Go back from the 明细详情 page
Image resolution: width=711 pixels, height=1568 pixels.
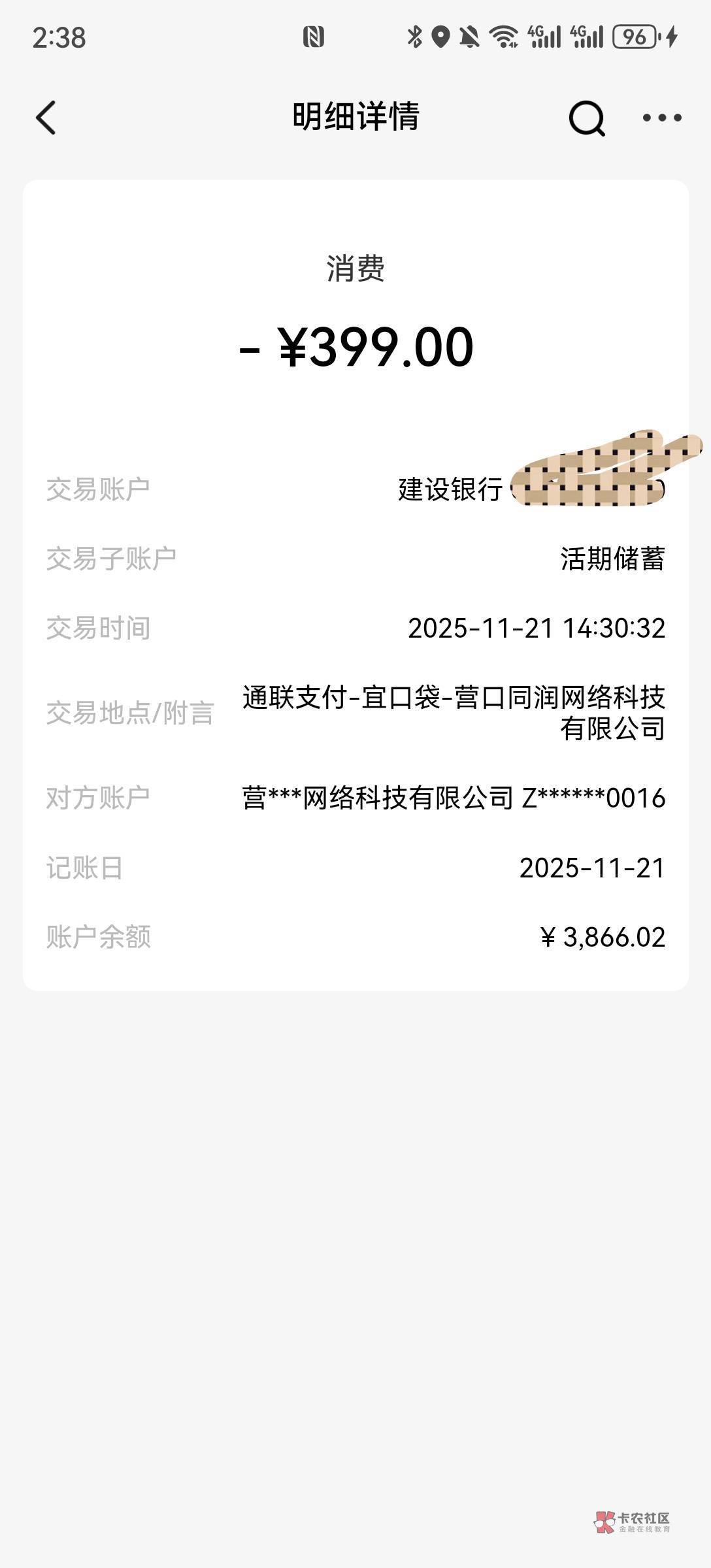point(46,118)
